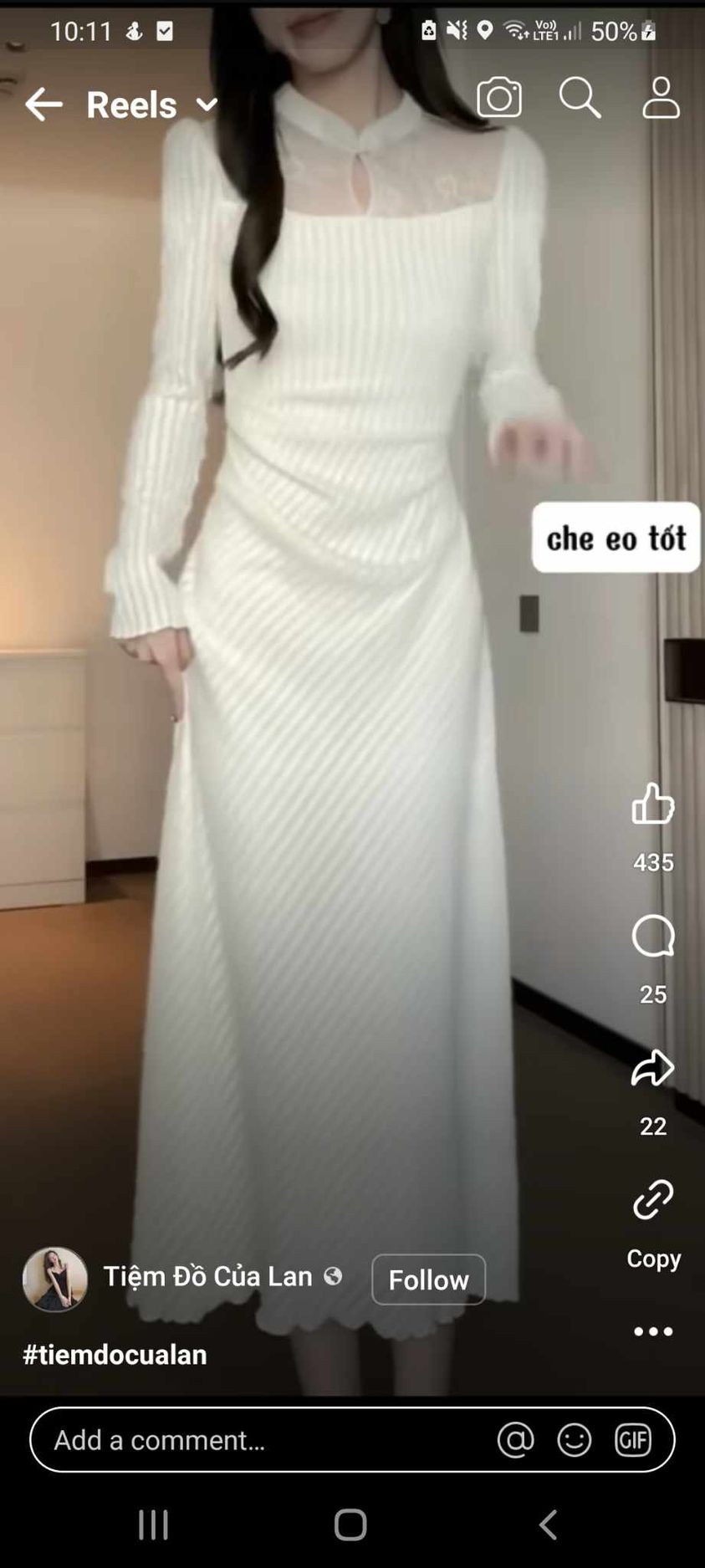This screenshot has height=1568, width=705.
Task: Open your profile icon
Action: (661, 98)
